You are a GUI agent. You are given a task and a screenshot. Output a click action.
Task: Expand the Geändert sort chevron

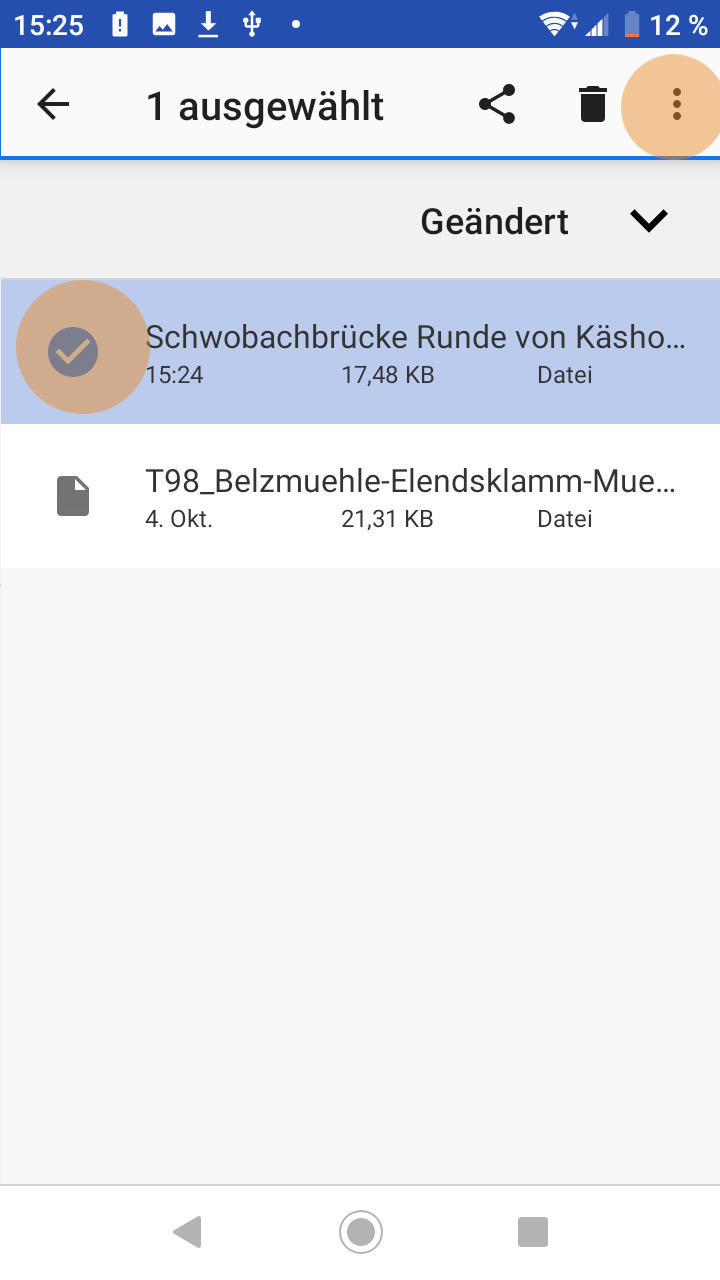point(648,221)
